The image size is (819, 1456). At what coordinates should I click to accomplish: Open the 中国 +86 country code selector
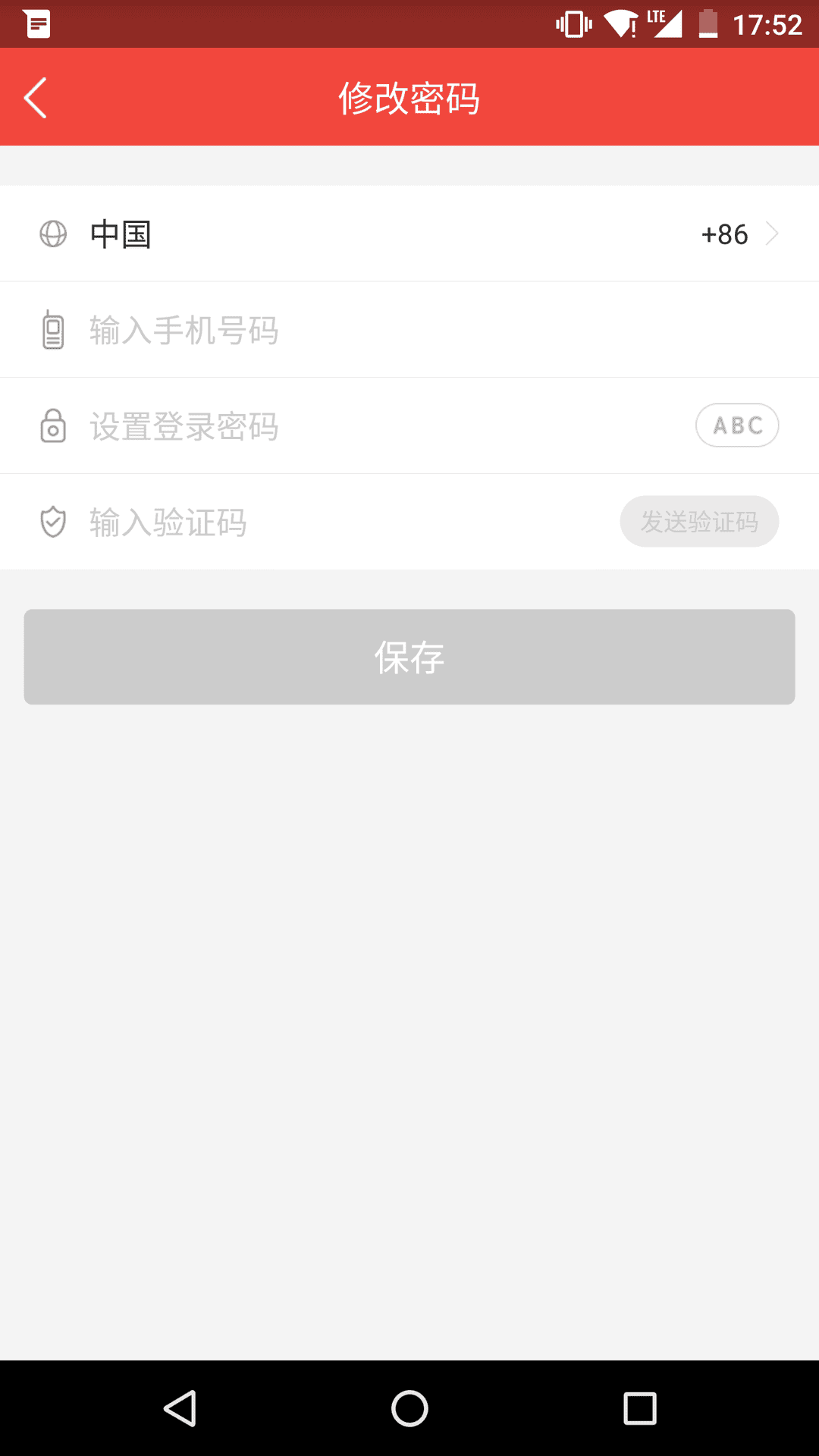[x=409, y=234]
